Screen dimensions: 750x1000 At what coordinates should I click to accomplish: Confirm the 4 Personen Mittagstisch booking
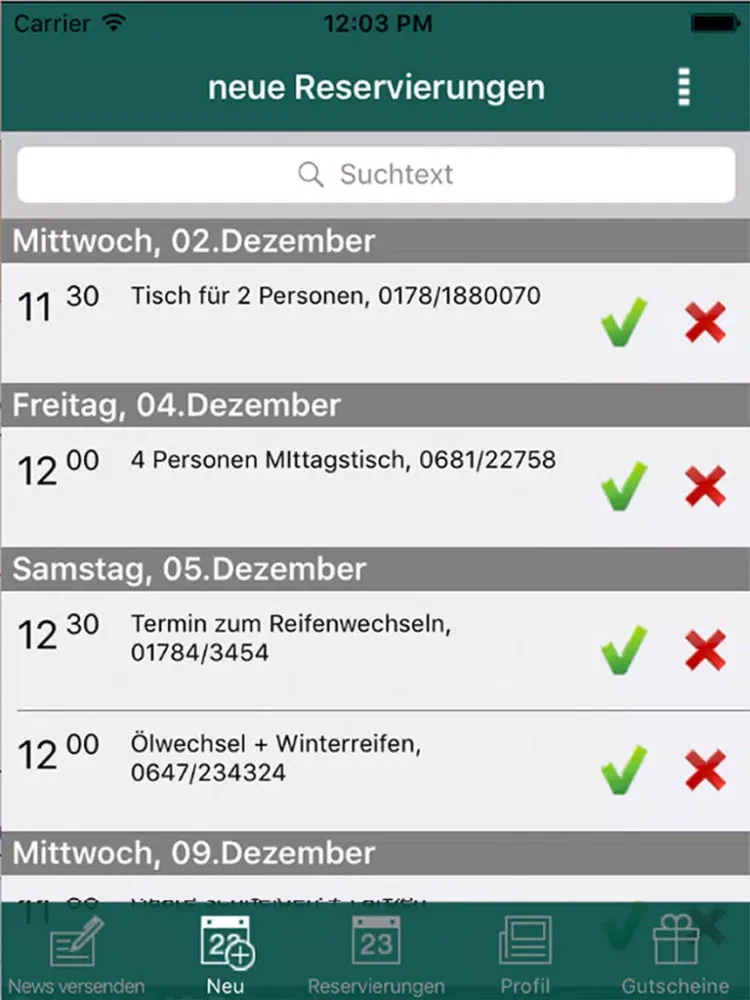click(624, 487)
